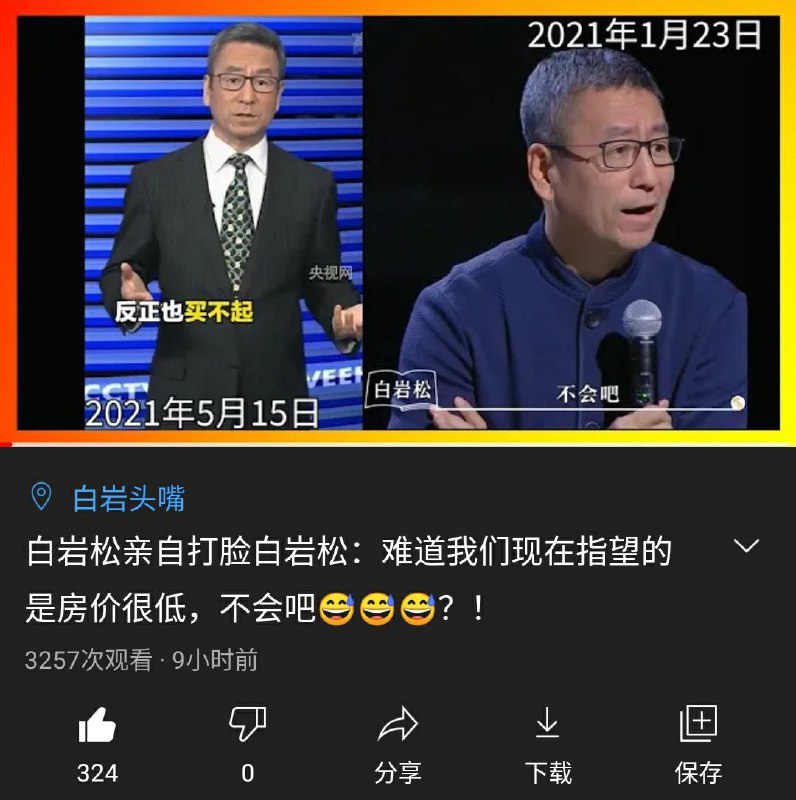The height and width of the screenshot is (800, 796).
Task: Select the 保存 save label
Action: [x=697, y=773]
